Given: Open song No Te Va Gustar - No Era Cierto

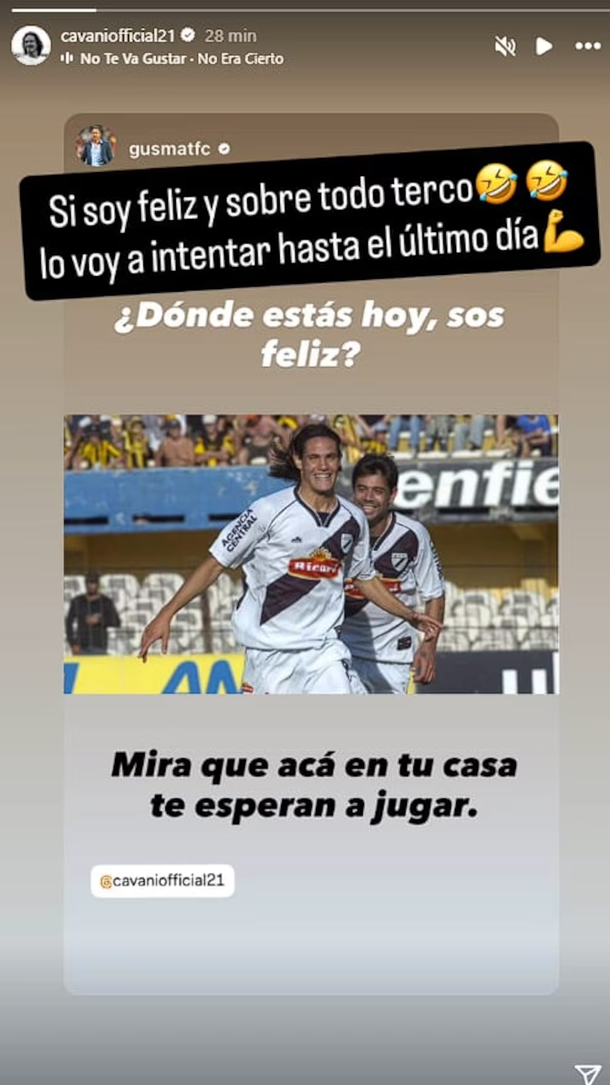Looking at the screenshot, I should tap(180, 59).
